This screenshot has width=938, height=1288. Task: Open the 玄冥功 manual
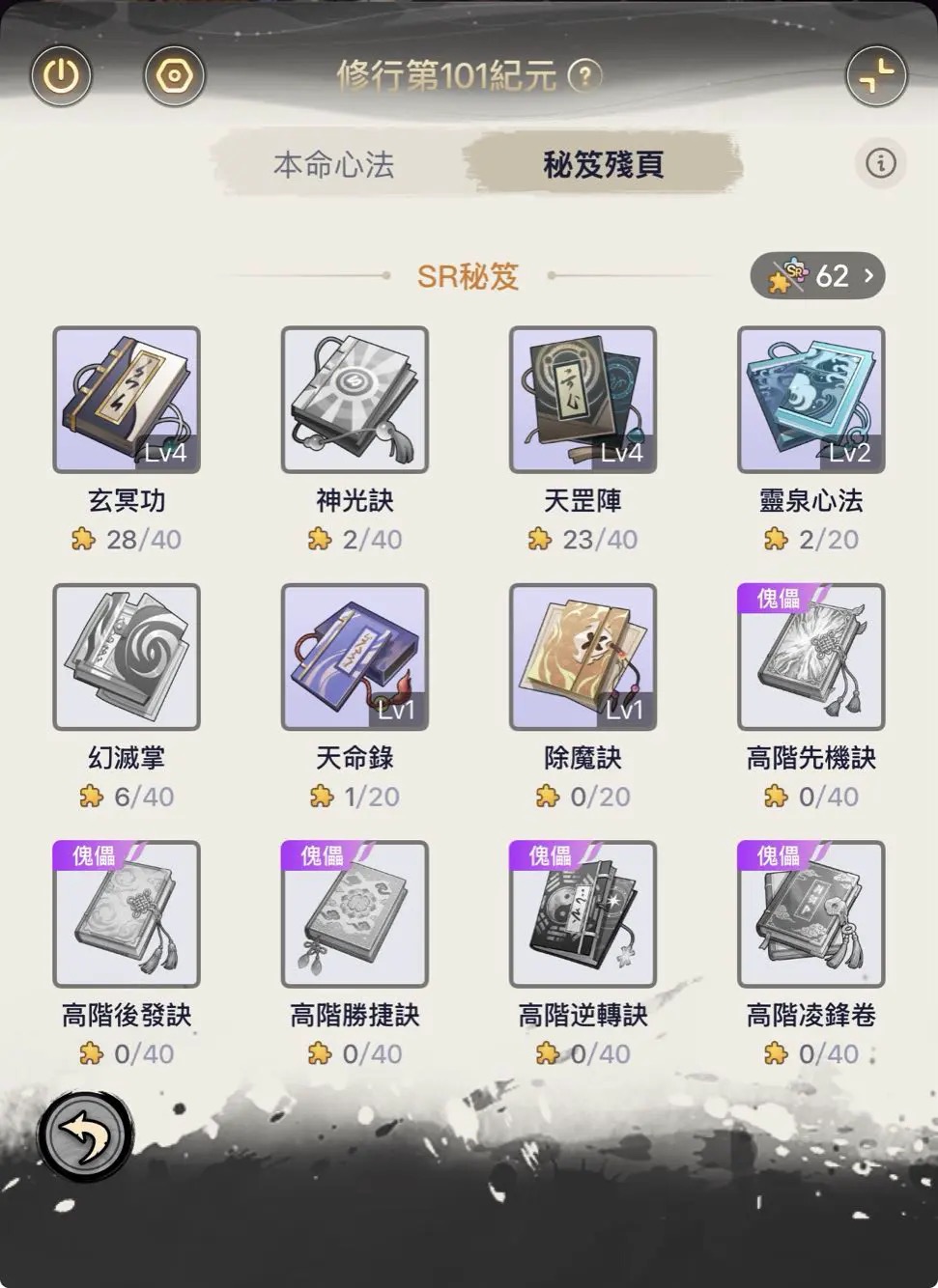click(x=127, y=400)
